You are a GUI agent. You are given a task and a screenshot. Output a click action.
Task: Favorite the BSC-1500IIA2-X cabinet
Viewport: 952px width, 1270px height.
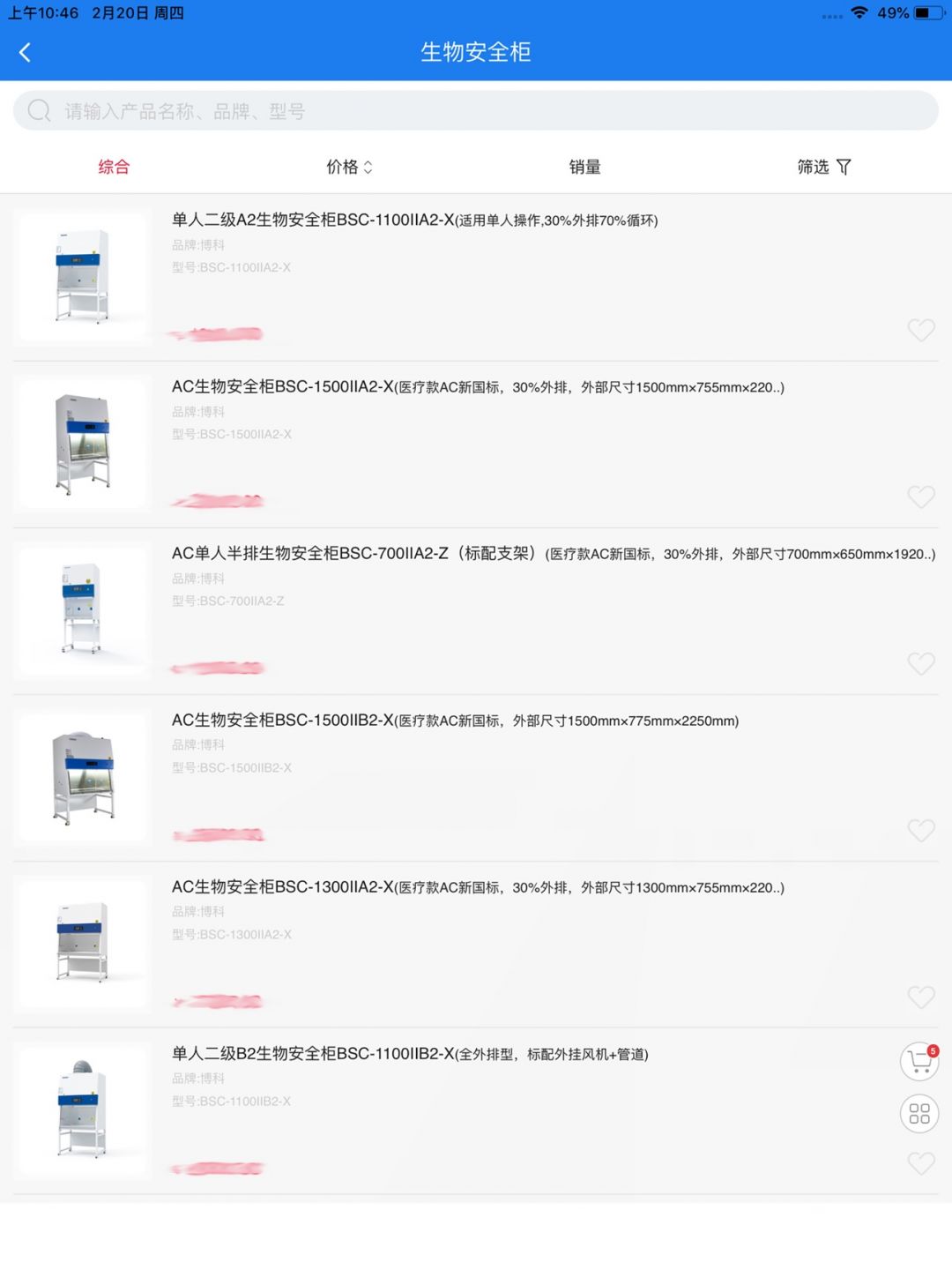[x=921, y=497]
